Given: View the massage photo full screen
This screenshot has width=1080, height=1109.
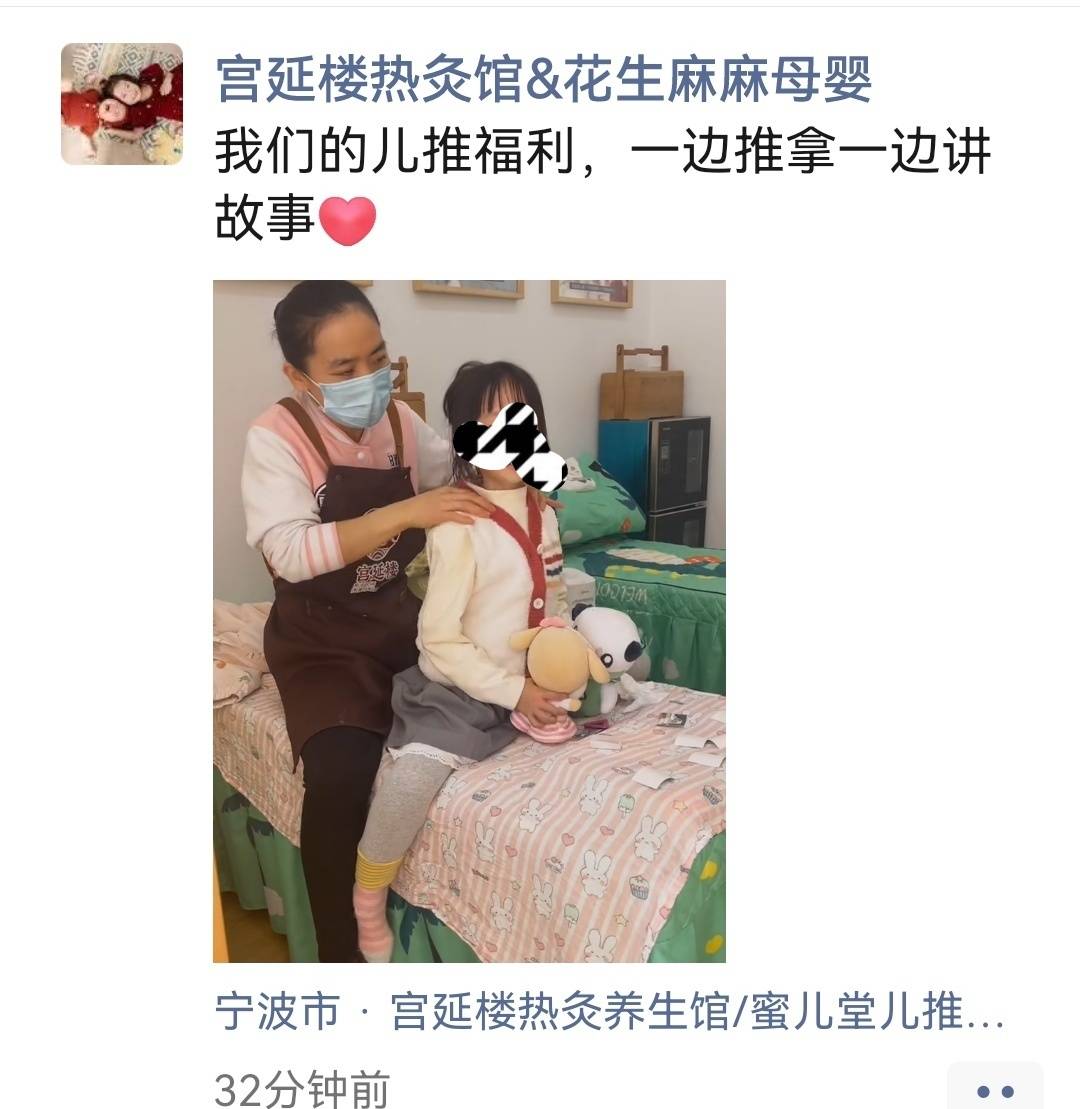Looking at the screenshot, I should pyautogui.click(x=469, y=621).
